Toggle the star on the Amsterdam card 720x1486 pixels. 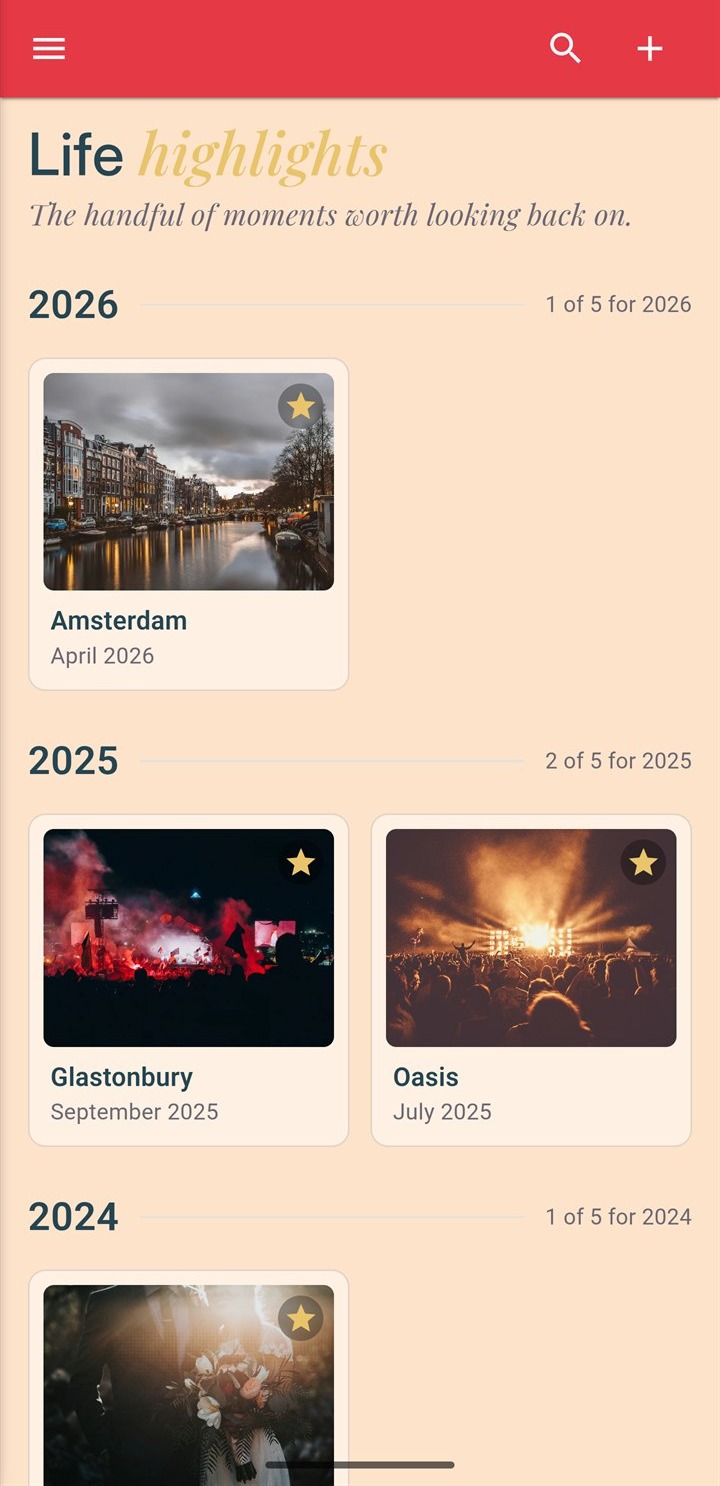301,406
